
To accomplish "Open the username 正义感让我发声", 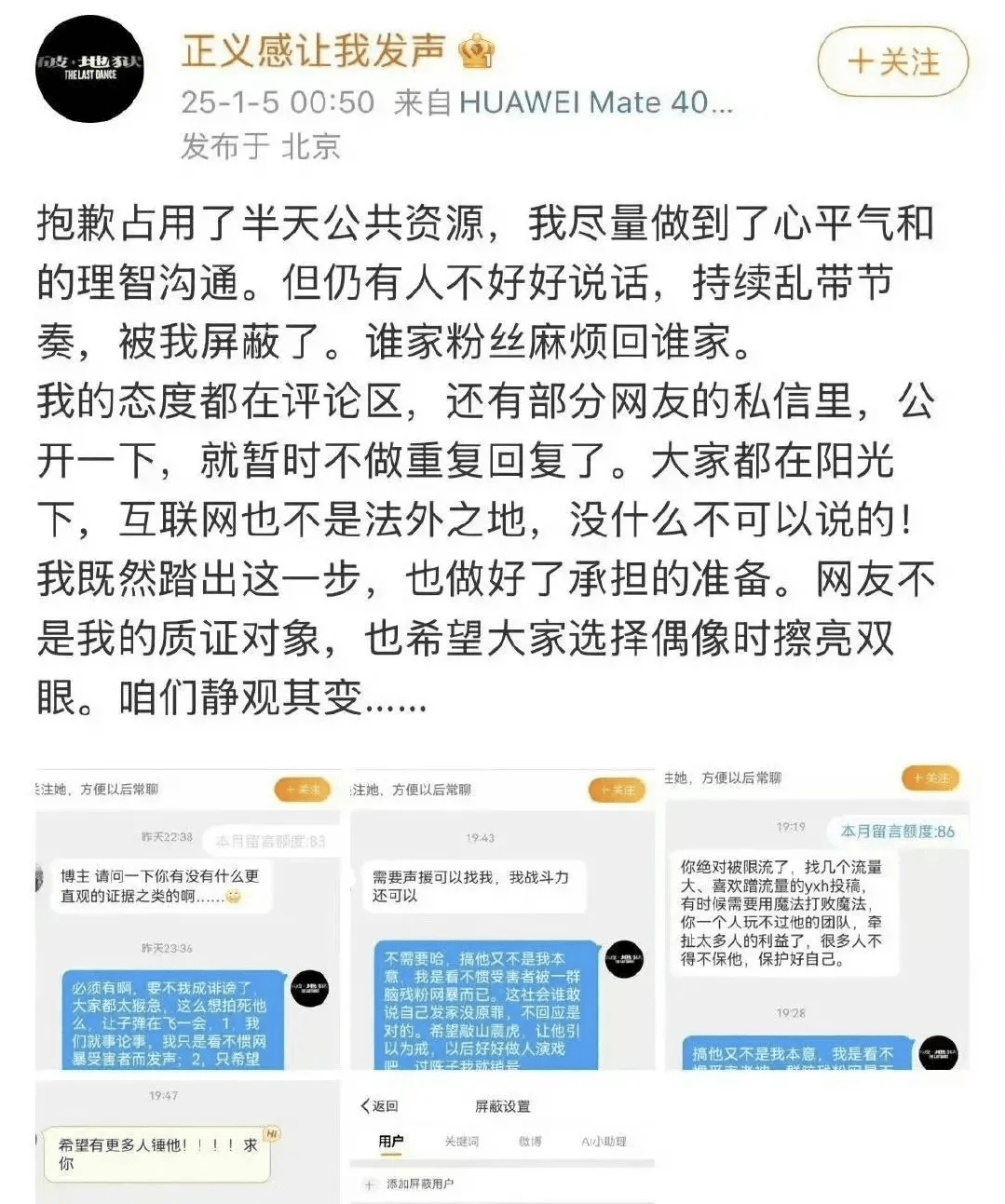I will pos(313,51).
